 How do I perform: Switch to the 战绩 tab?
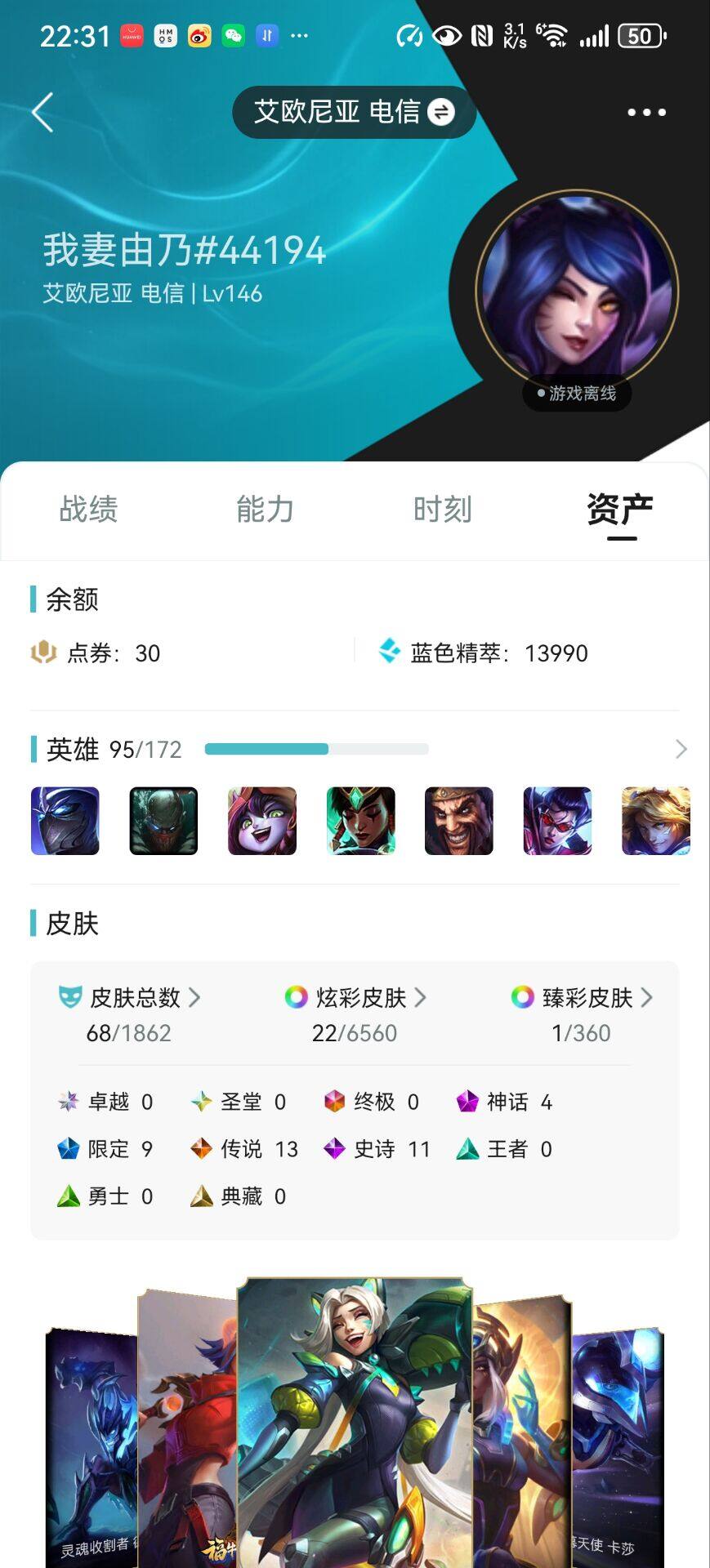coord(88,510)
